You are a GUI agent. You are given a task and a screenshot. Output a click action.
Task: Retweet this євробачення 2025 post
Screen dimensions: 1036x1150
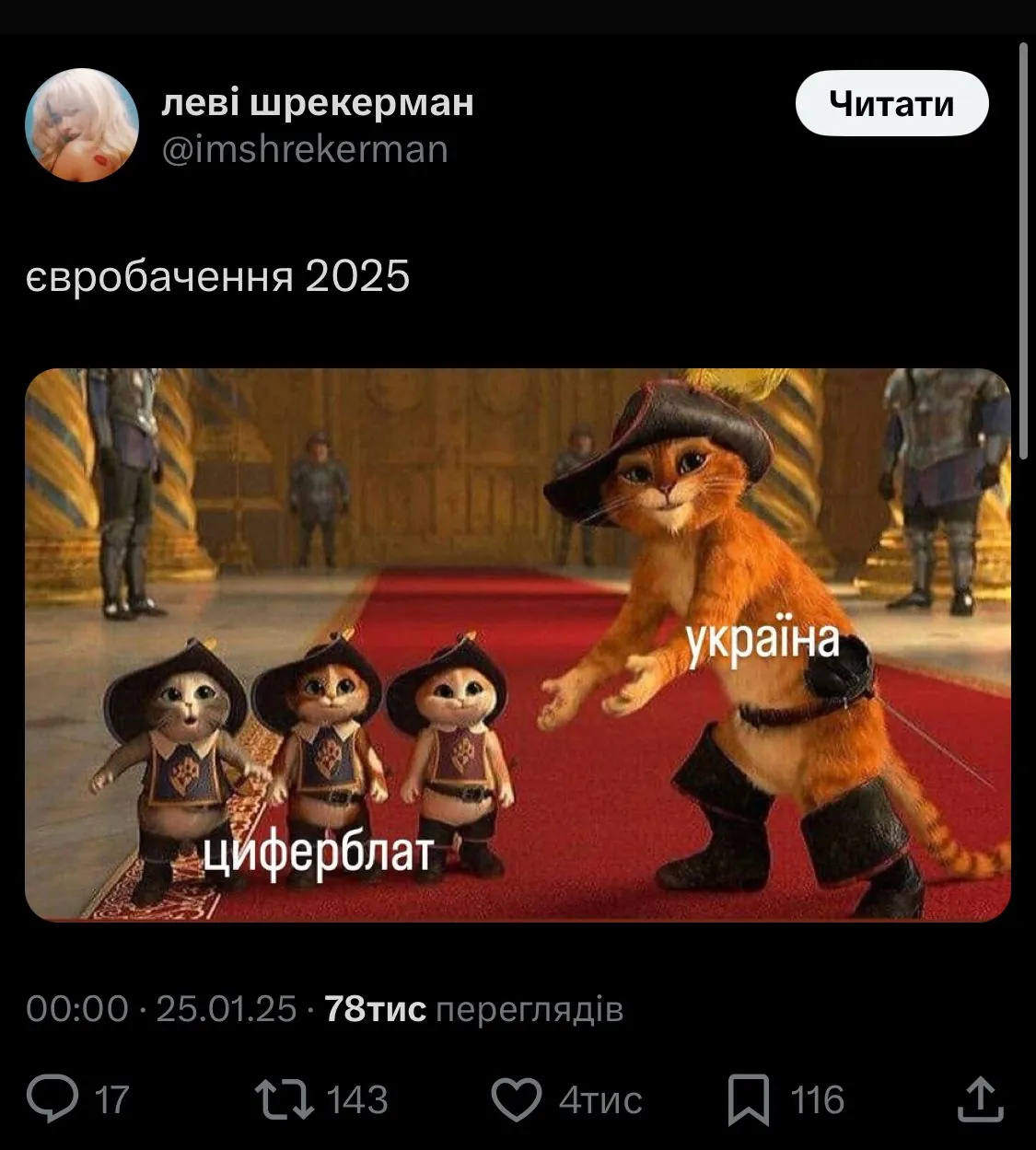pyautogui.click(x=284, y=1099)
